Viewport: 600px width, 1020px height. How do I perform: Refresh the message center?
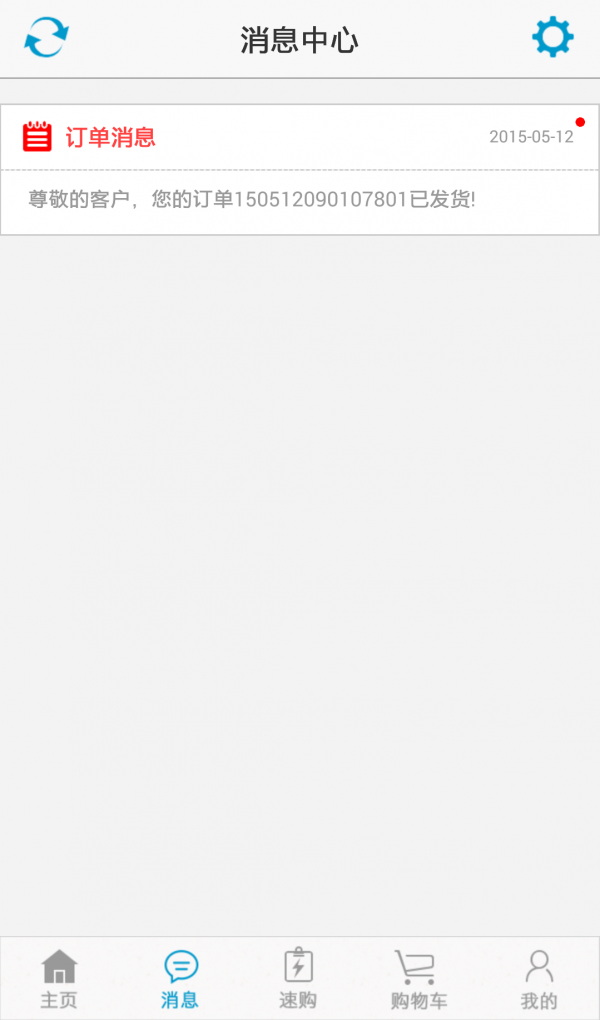point(46,37)
